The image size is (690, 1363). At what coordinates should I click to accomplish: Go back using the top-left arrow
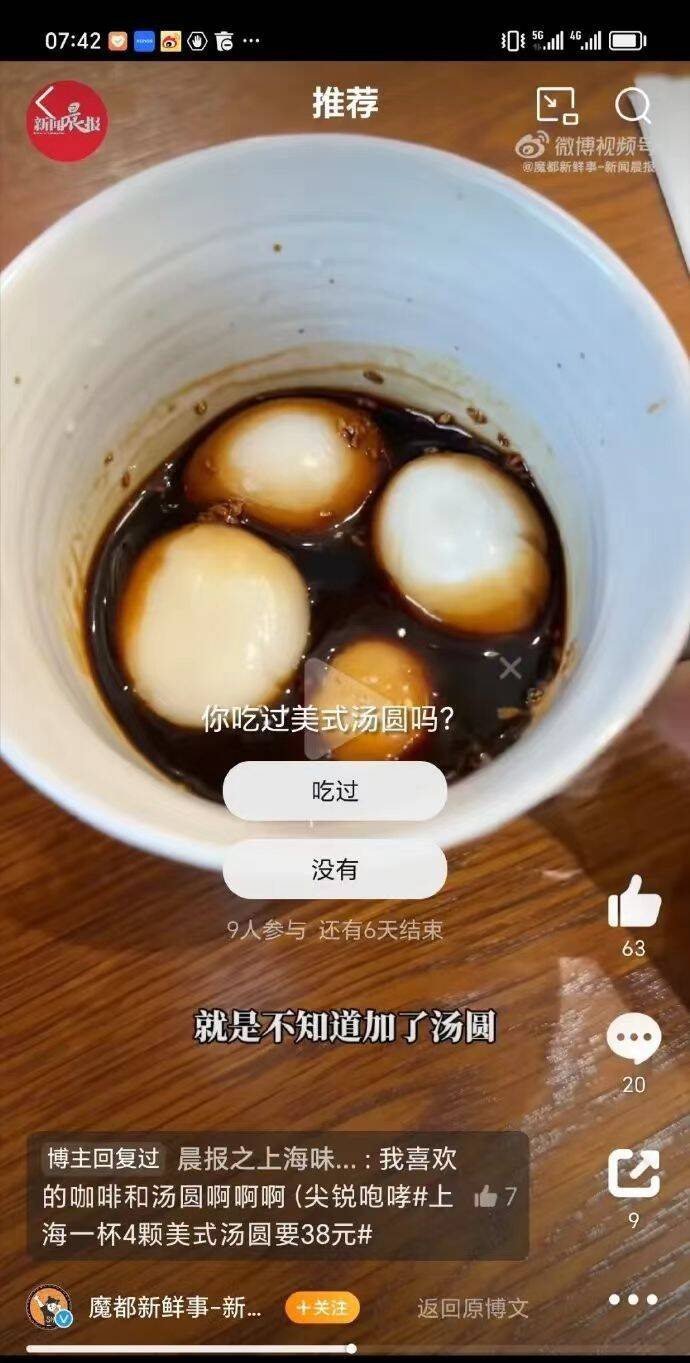pos(45,102)
